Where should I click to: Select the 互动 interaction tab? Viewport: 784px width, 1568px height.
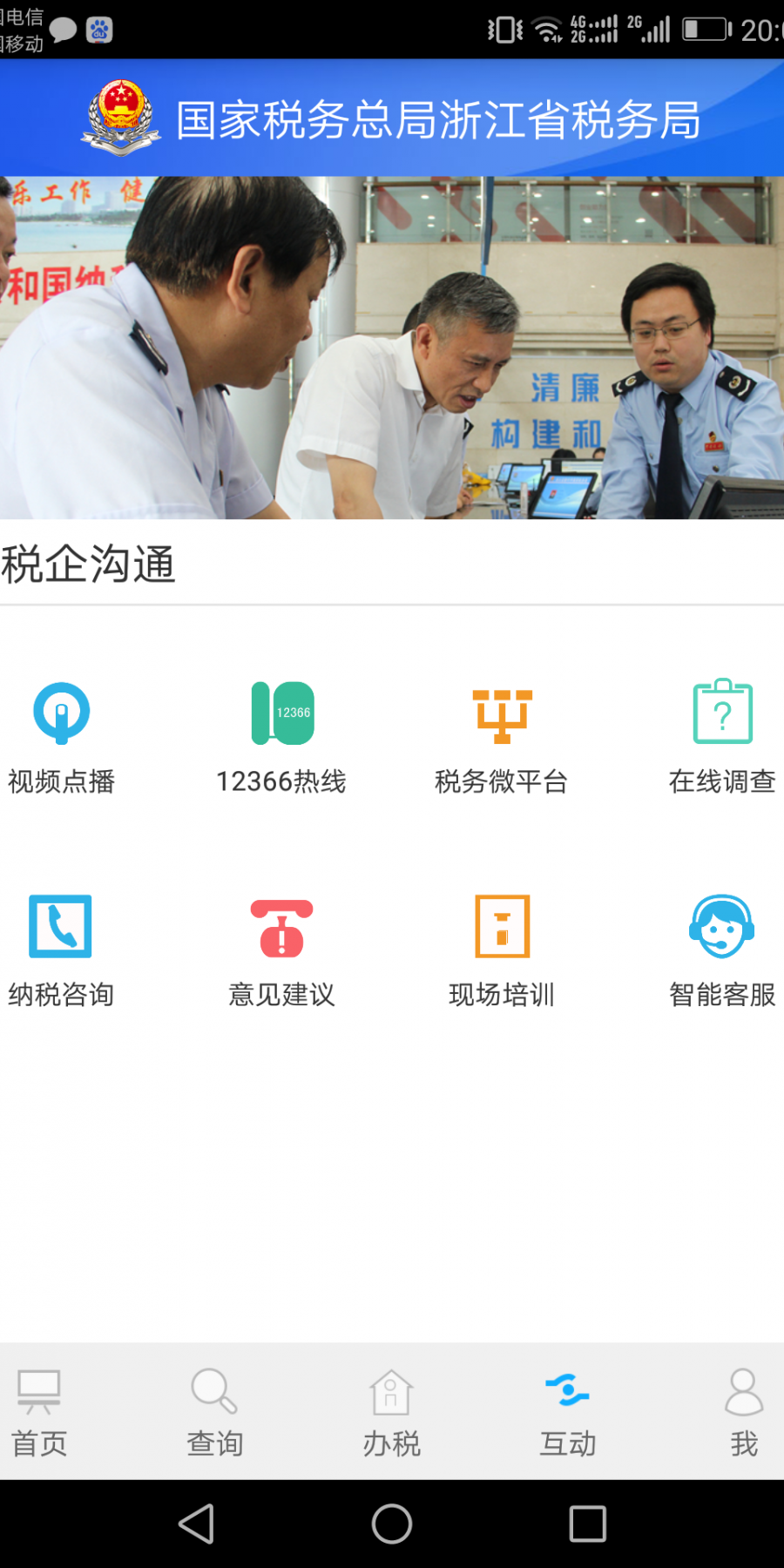(x=567, y=1411)
